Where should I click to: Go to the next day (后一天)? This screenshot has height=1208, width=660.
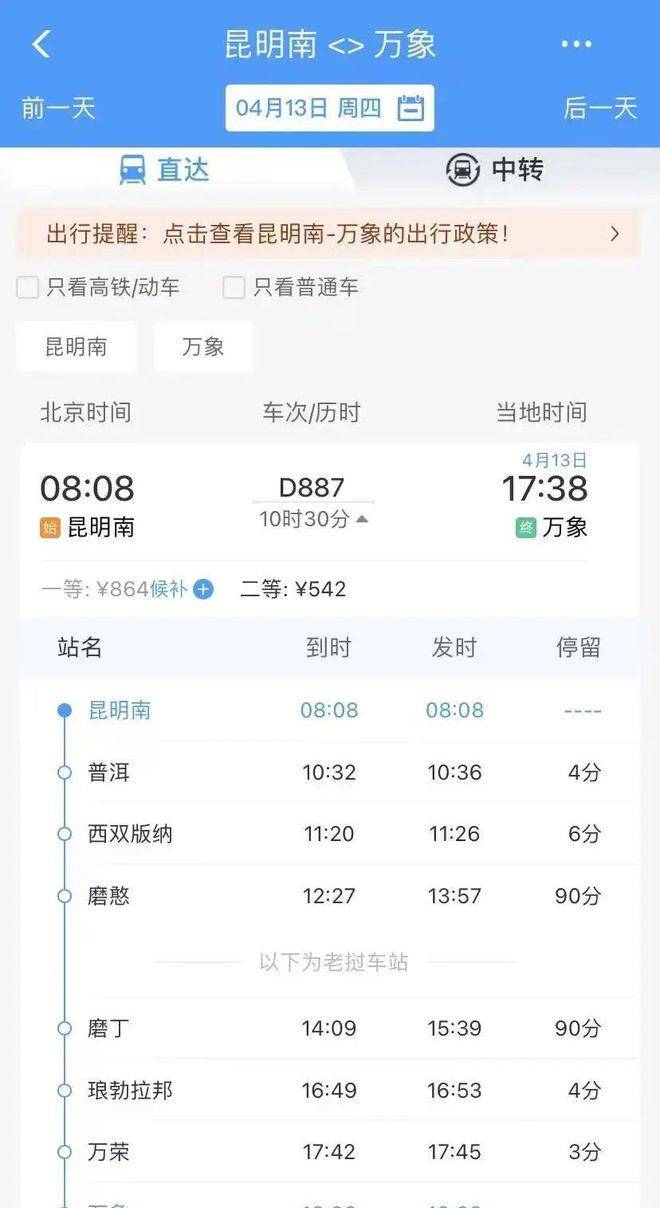pos(600,108)
